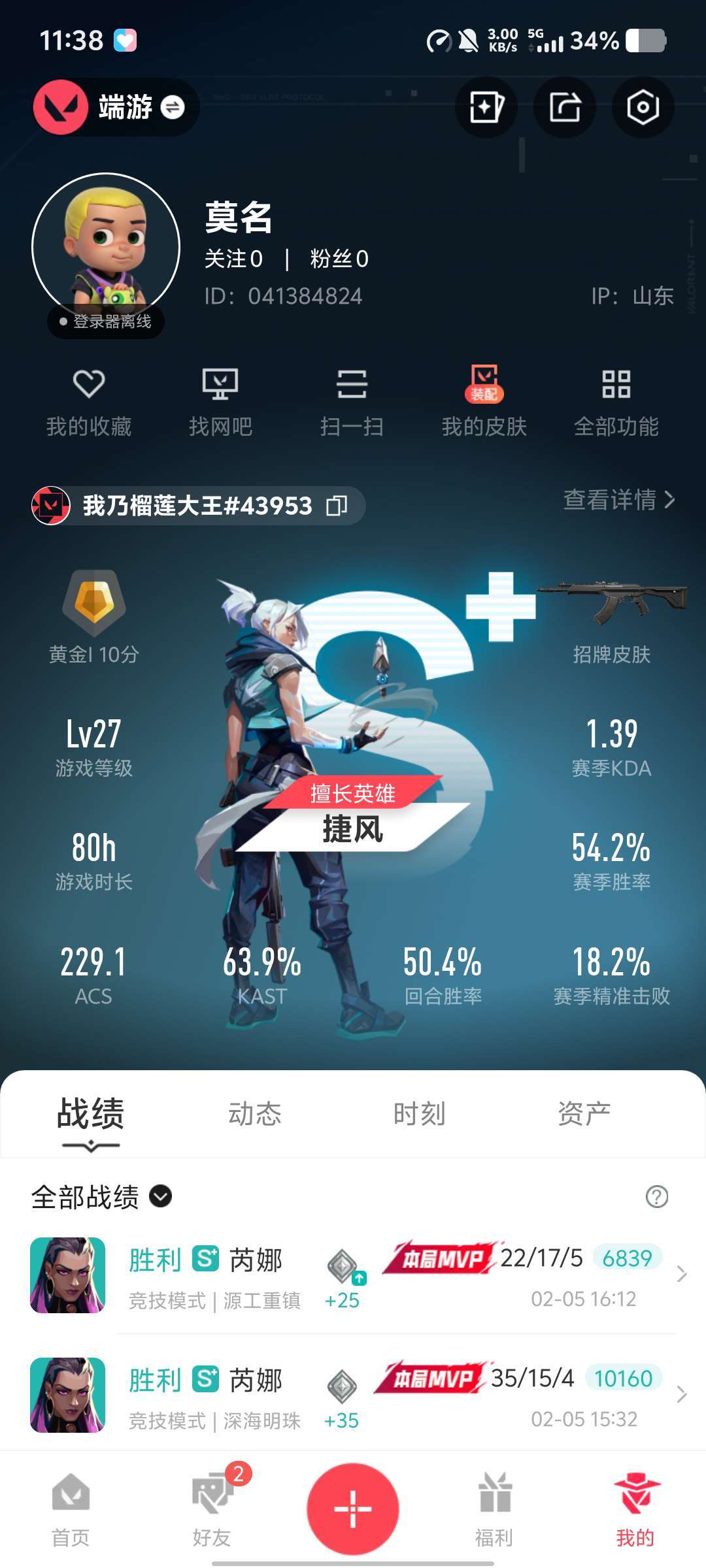Viewport: 706px width, 1568px height.
Task: Show 全部功能 all functions
Action: click(x=616, y=402)
